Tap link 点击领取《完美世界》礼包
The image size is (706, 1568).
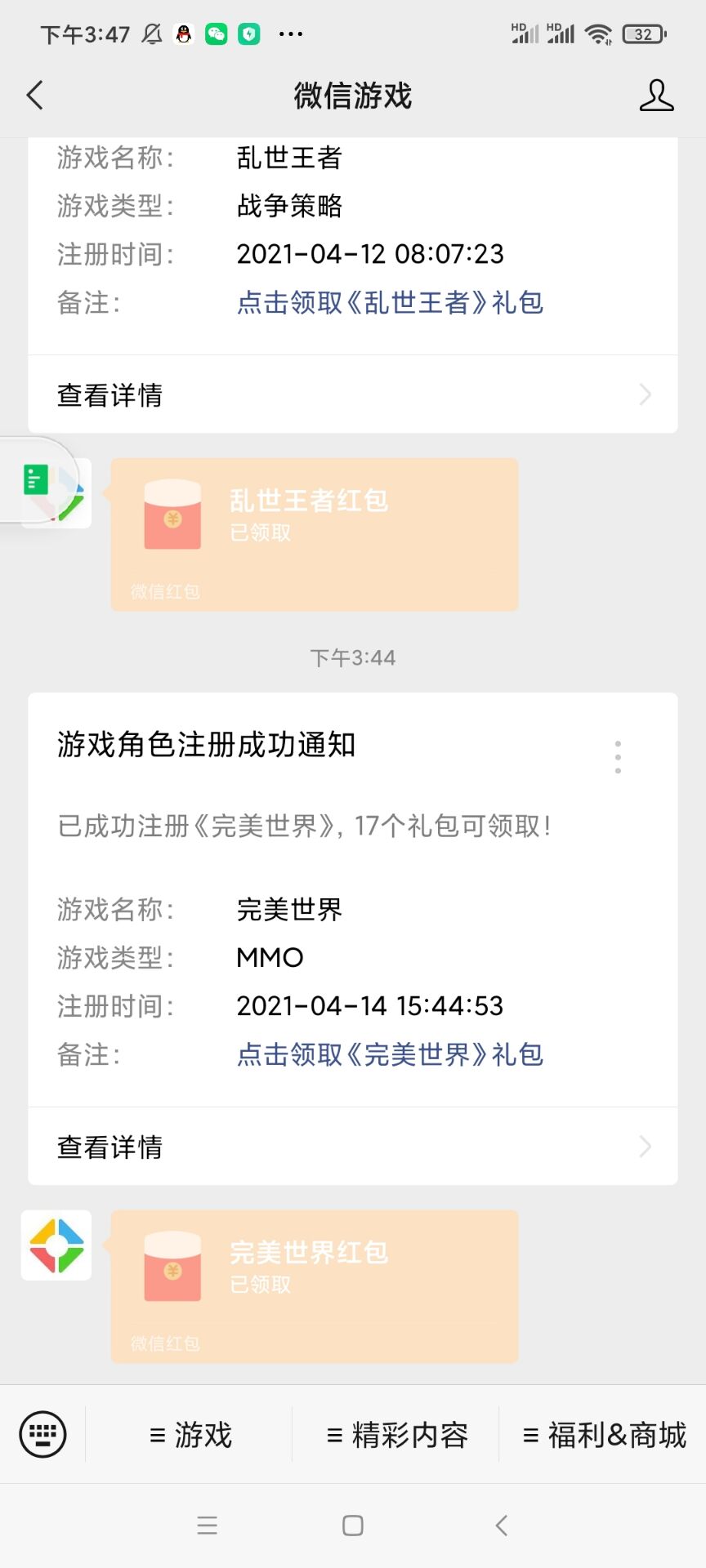click(390, 1055)
